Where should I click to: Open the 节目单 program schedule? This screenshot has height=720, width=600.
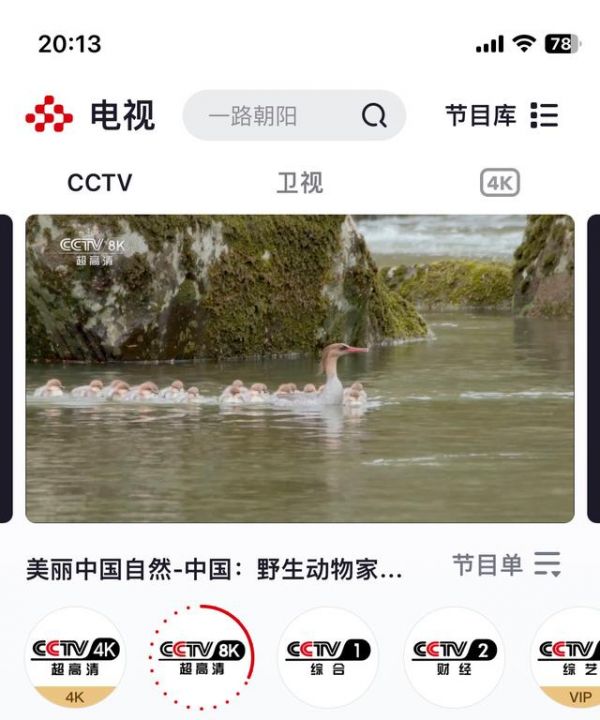506,565
